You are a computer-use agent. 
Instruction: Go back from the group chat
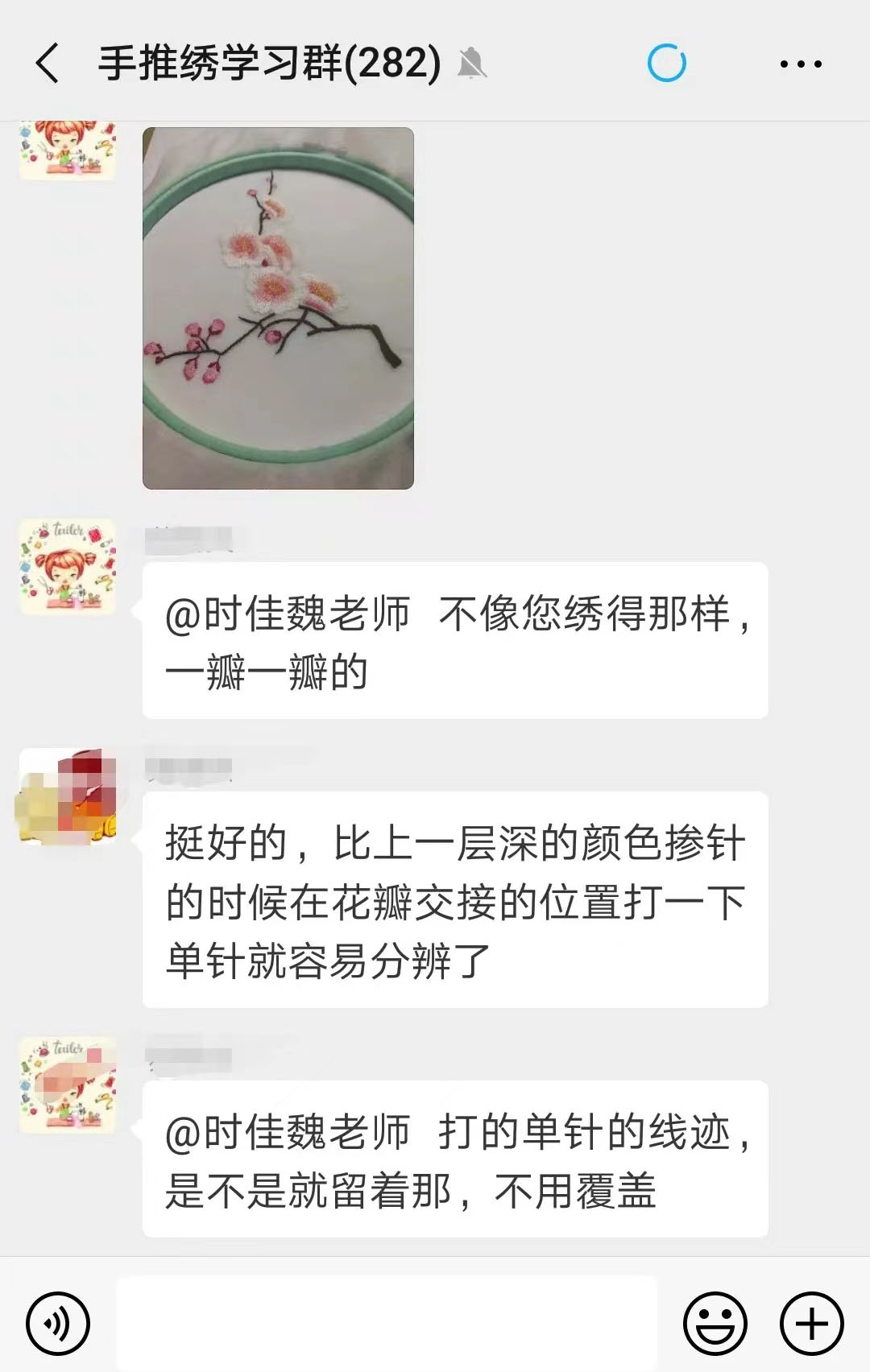click(x=48, y=64)
